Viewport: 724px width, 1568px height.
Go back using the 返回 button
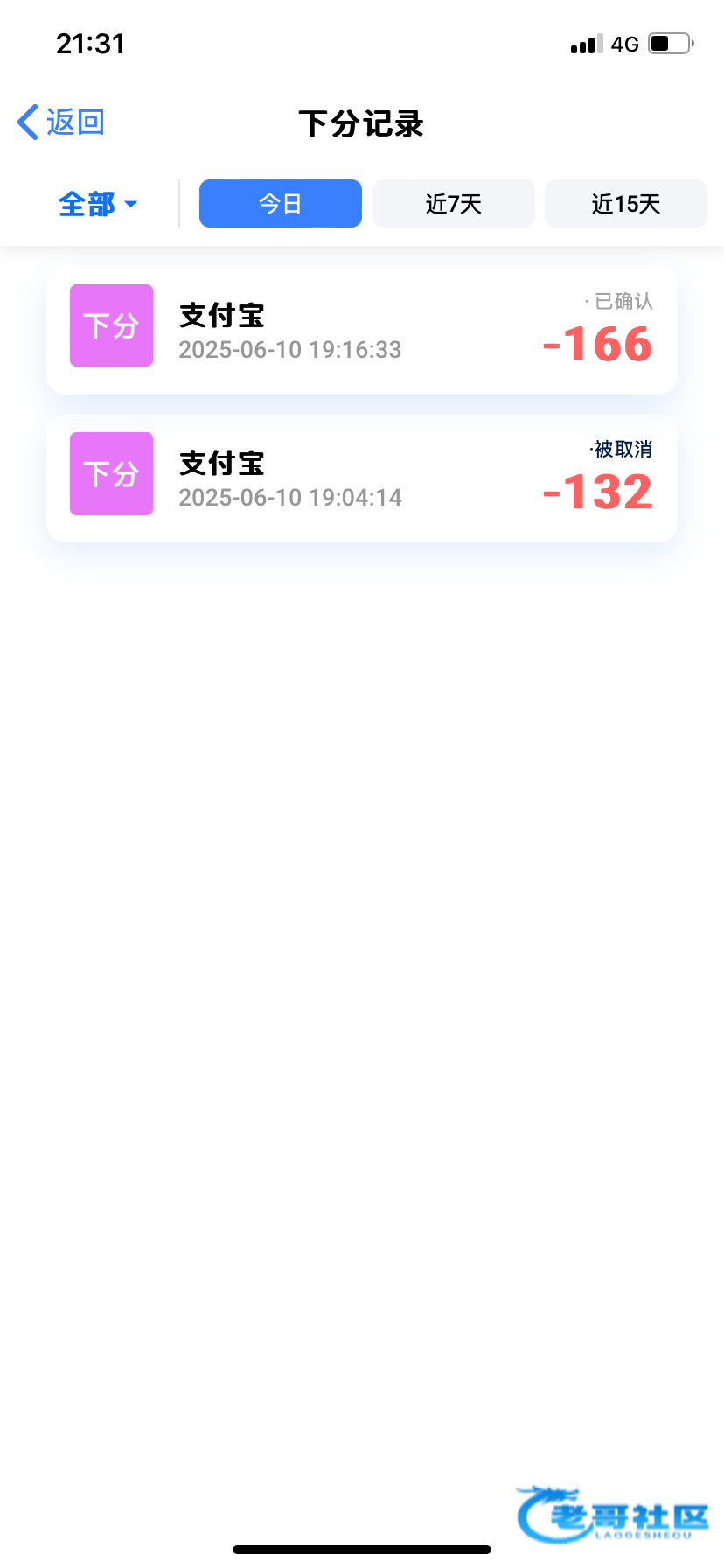(x=61, y=122)
